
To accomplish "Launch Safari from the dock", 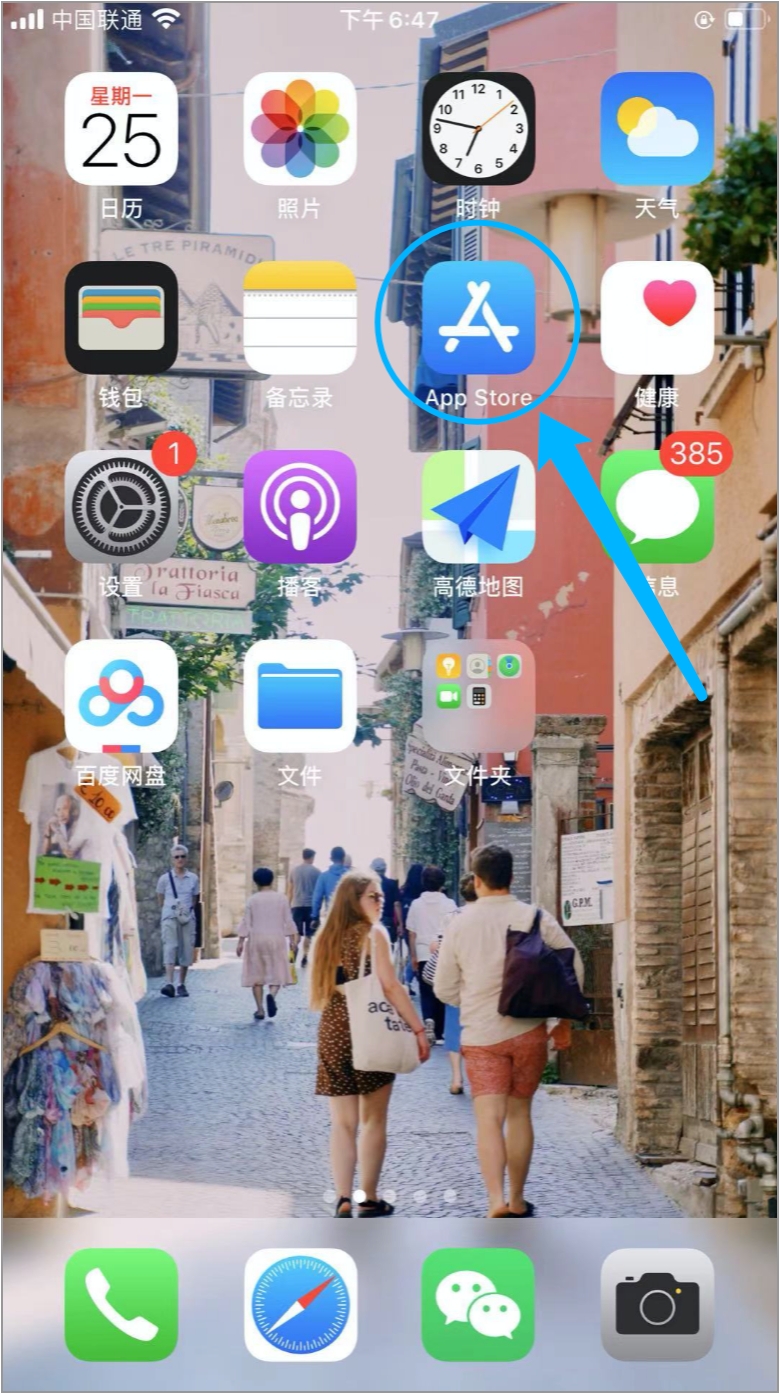I will coord(300,1304).
